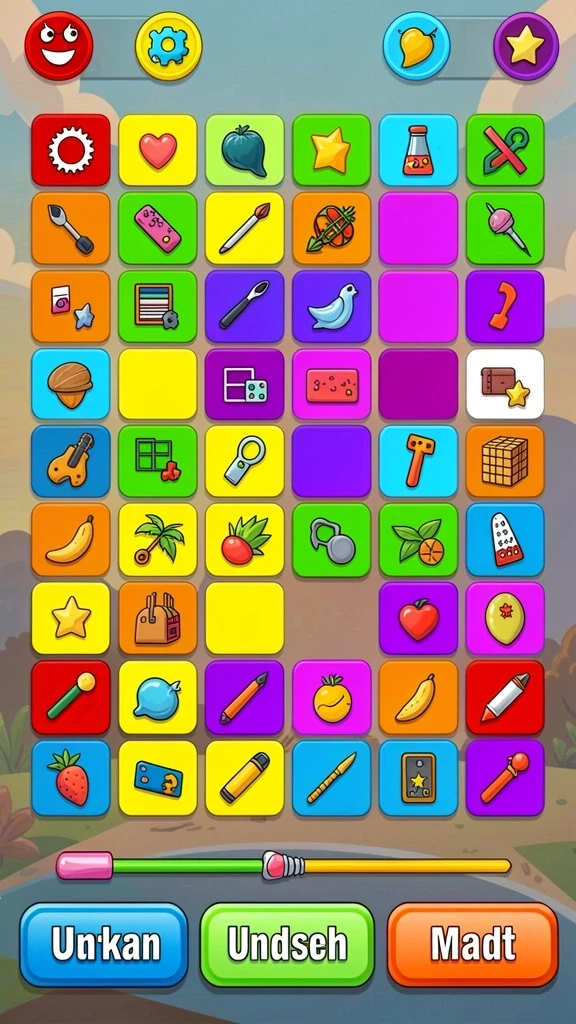
Task: Tap the white gear tile on red
Action: (71, 150)
